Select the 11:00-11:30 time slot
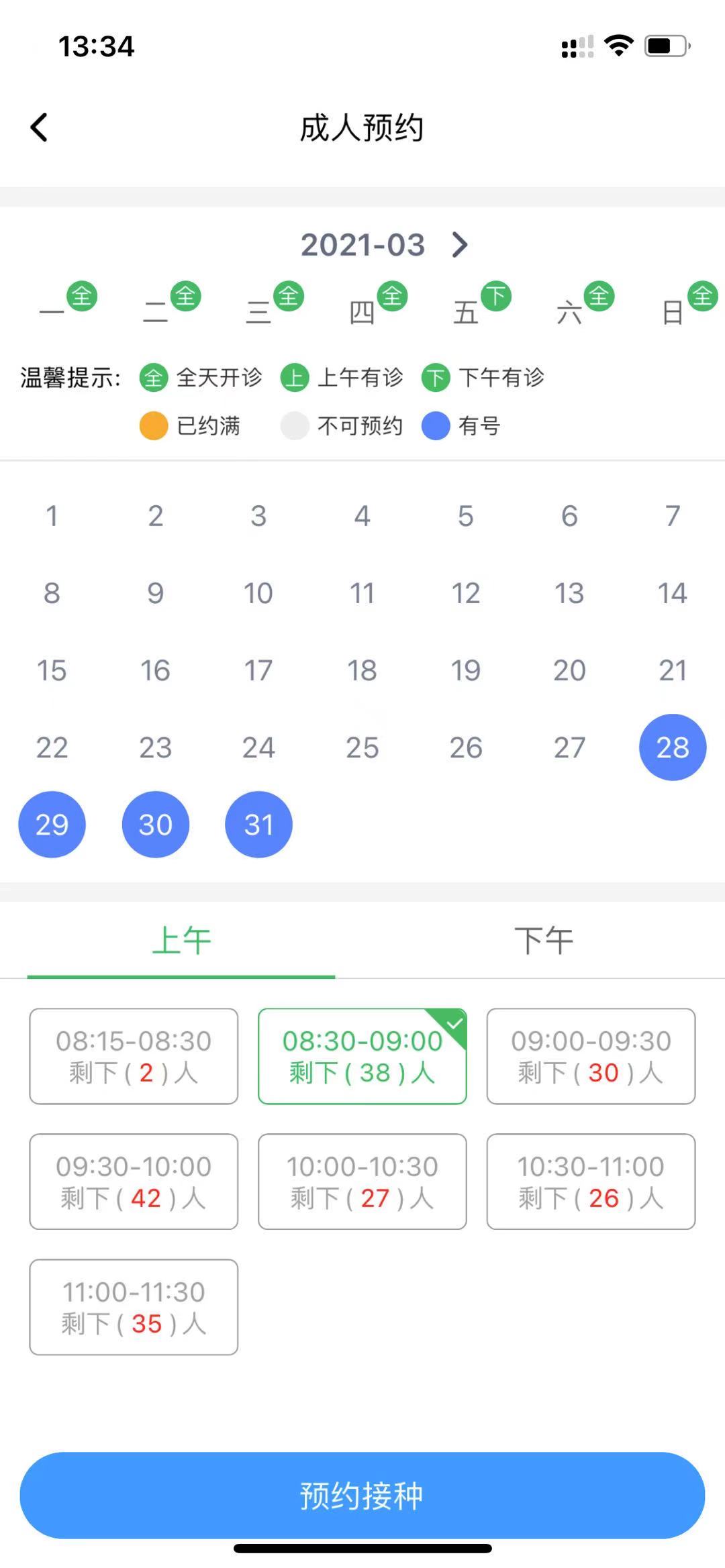 coord(134,1307)
